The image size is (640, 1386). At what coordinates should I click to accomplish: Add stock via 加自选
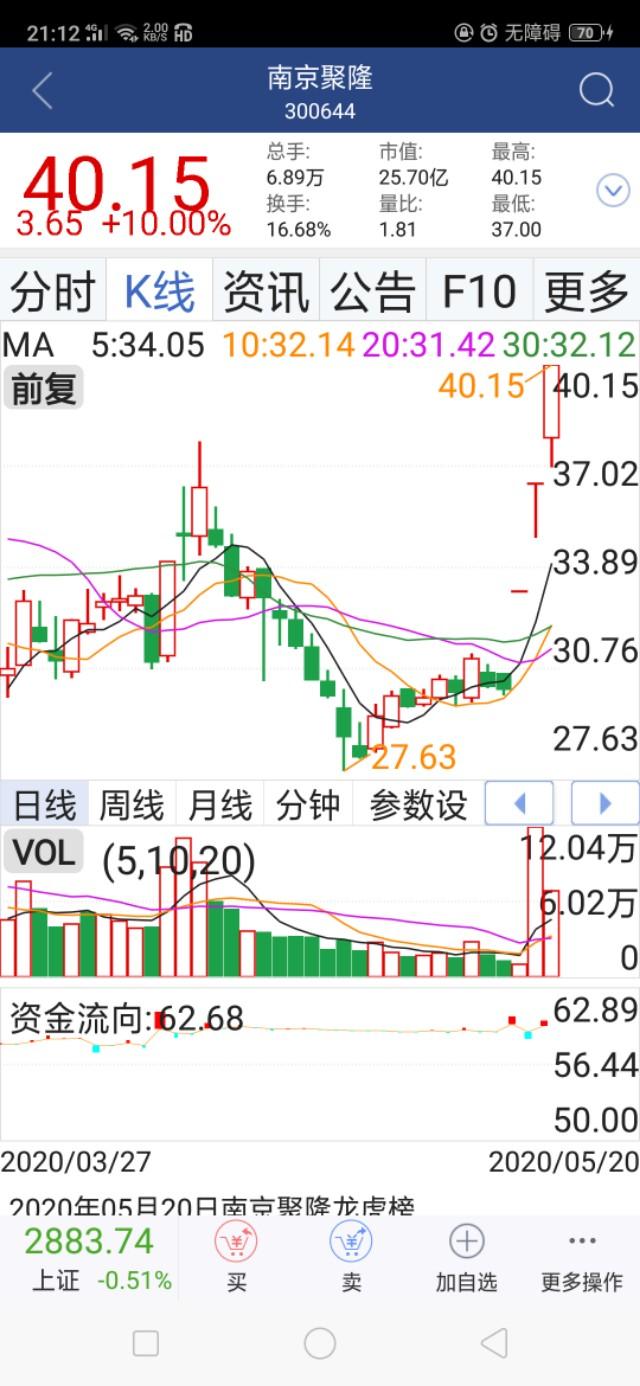tap(466, 1257)
